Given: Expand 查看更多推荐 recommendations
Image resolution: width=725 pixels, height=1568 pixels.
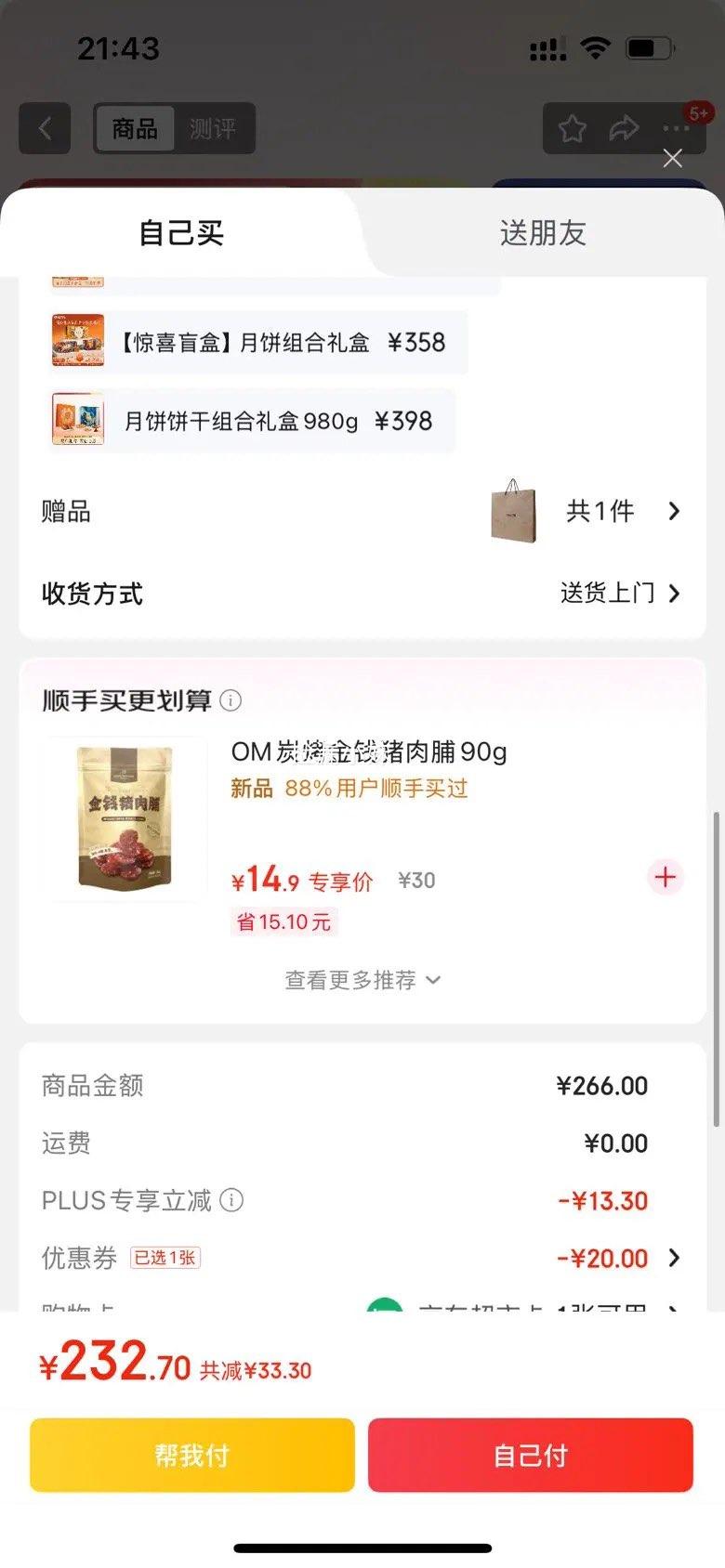Looking at the screenshot, I should (362, 980).
